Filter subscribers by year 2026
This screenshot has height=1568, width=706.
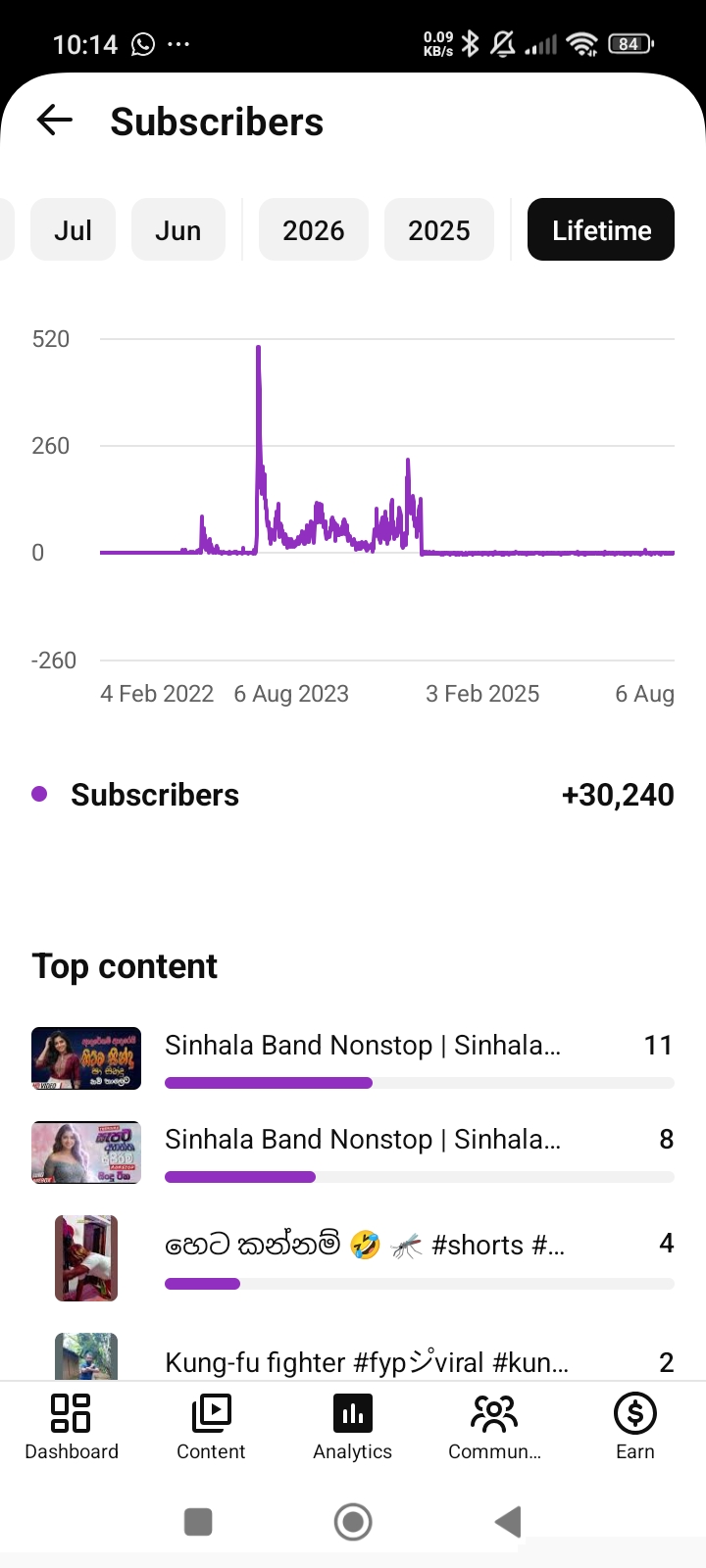tap(313, 229)
